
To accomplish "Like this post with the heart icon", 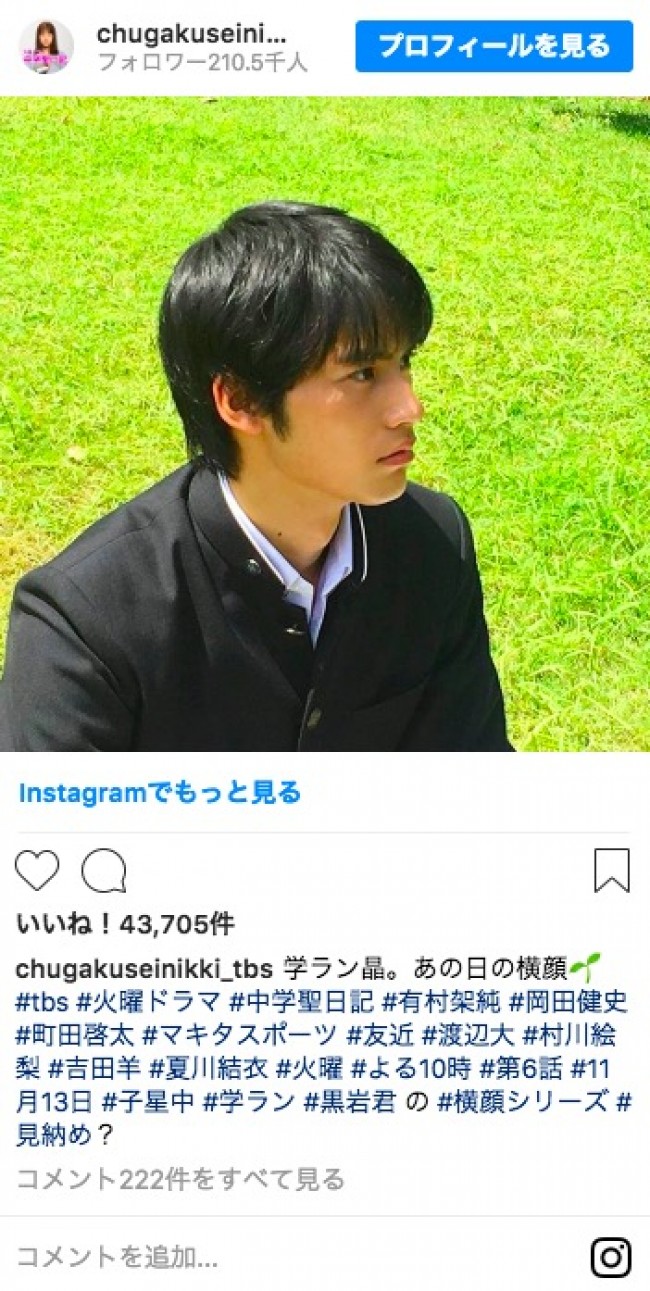I will tap(37, 871).
